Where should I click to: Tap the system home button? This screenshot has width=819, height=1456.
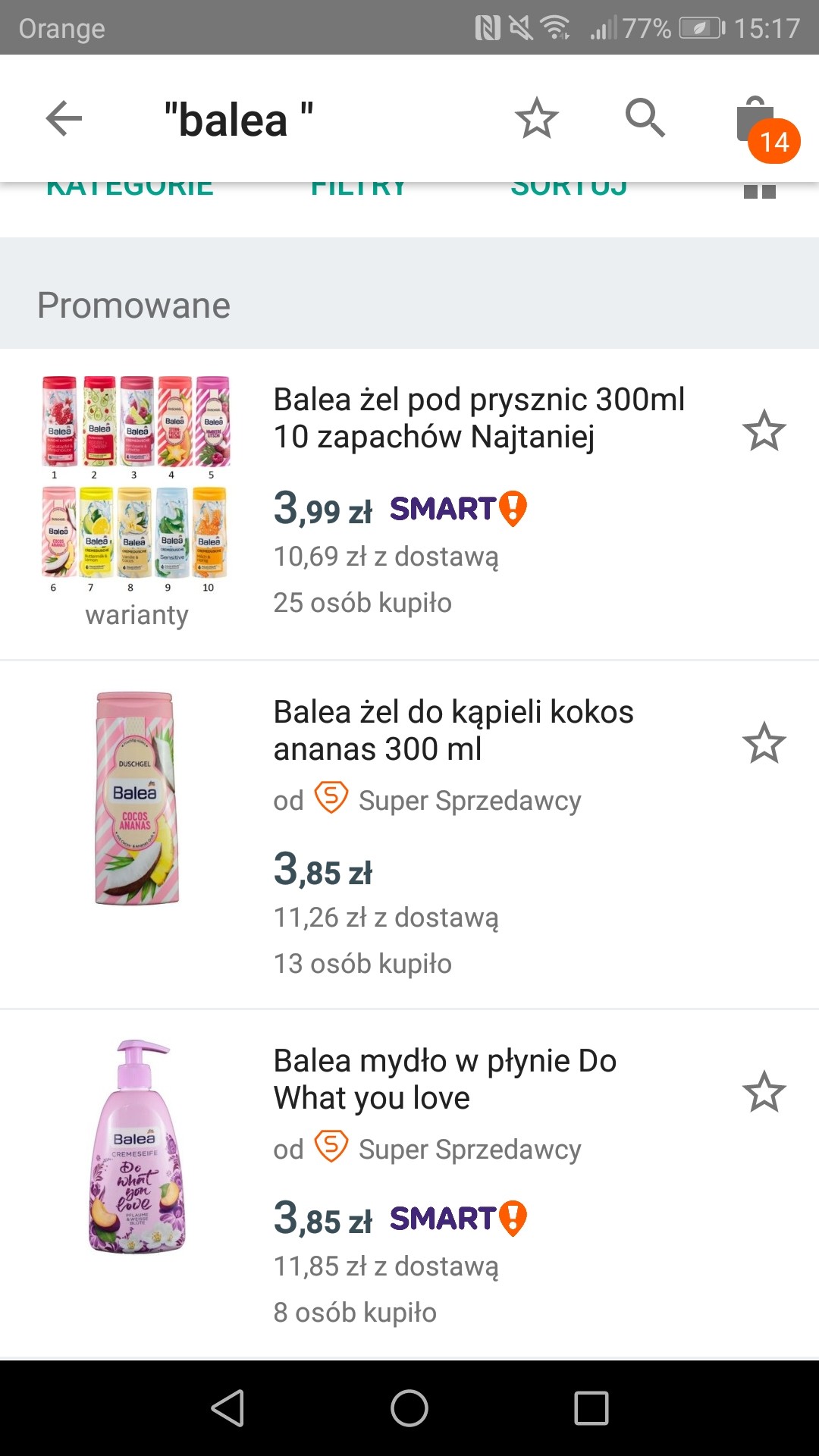pyautogui.click(x=409, y=1408)
